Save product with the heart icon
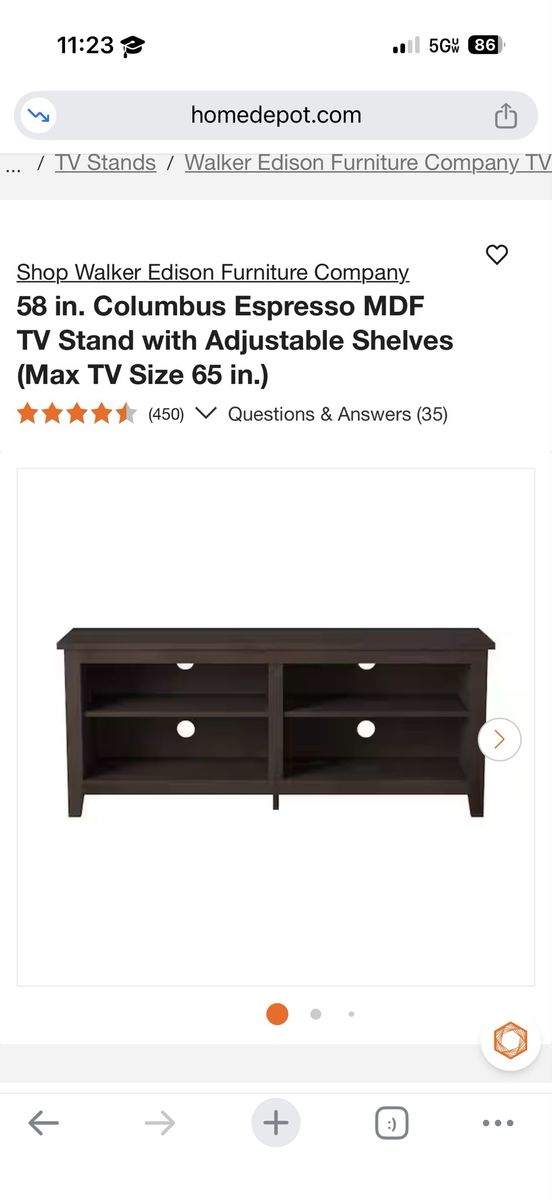 497,254
